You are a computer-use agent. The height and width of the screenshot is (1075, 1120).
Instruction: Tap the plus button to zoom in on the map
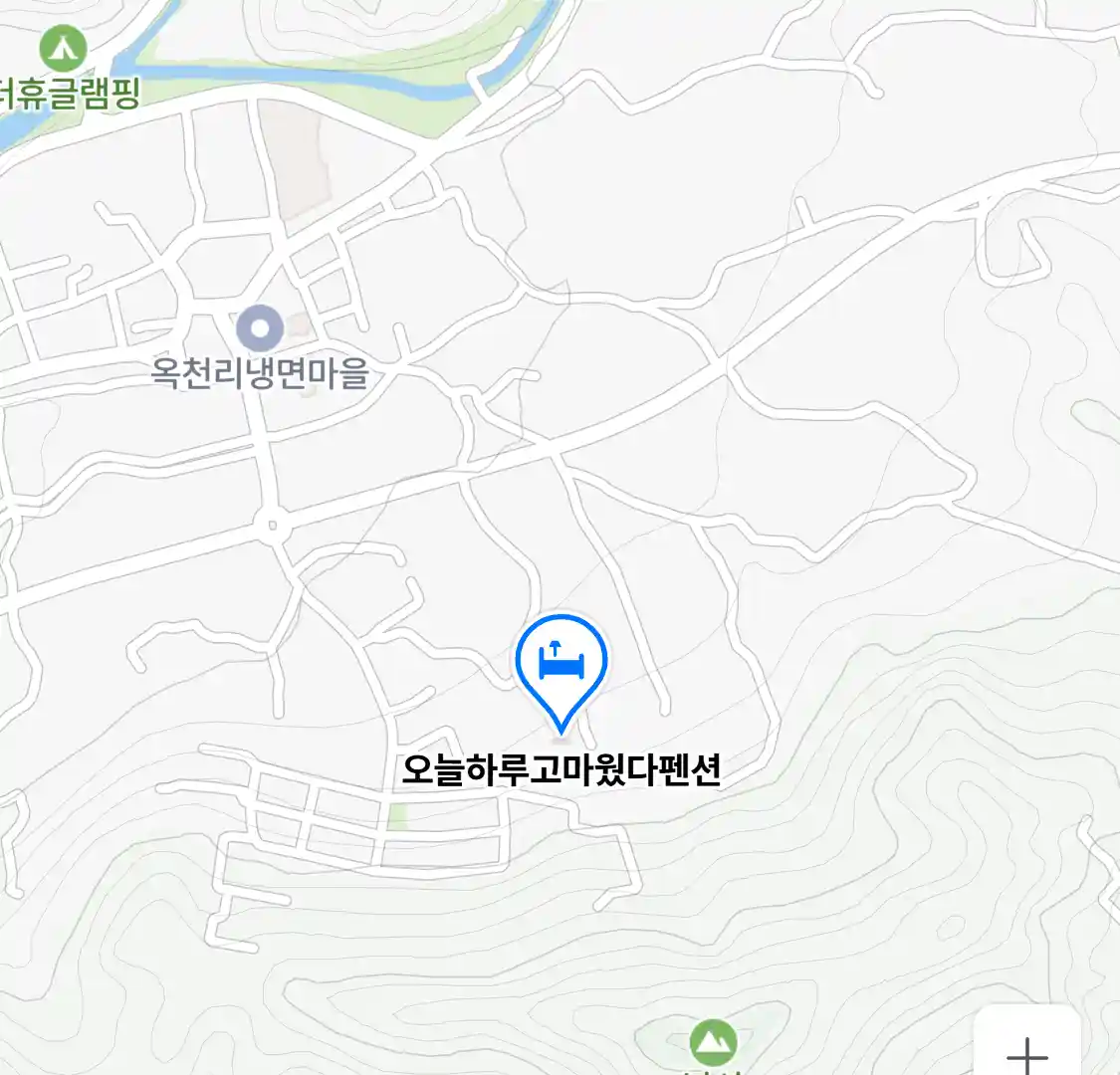(x=1027, y=1051)
